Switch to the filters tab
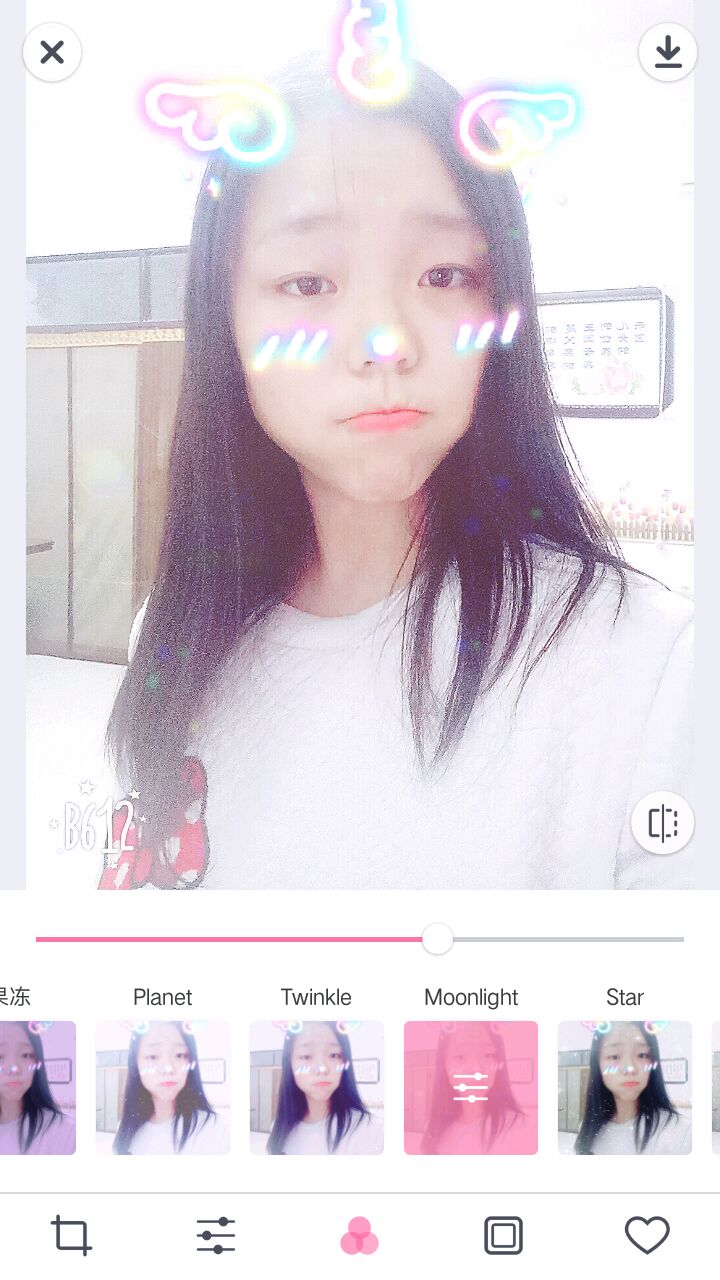The width and height of the screenshot is (720, 1280). (359, 1236)
